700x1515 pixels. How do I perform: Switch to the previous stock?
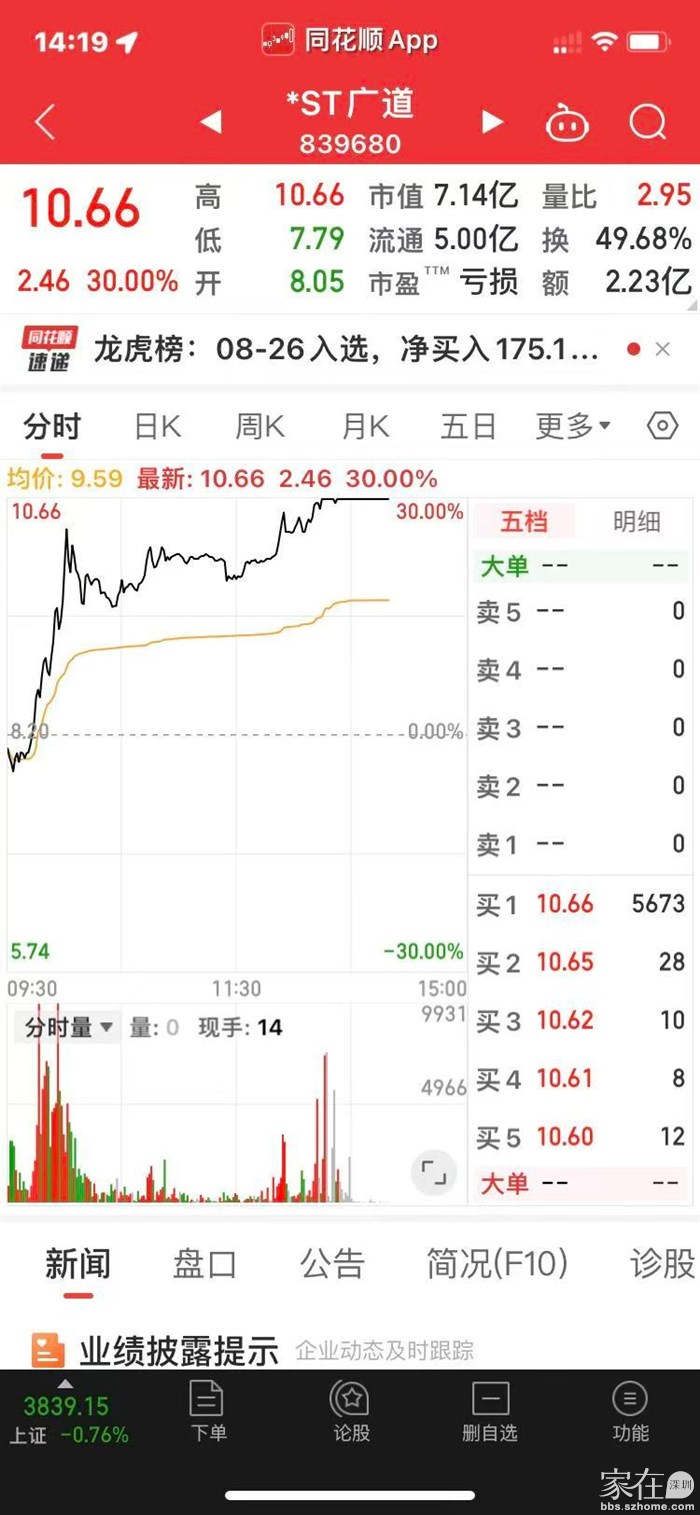211,122
